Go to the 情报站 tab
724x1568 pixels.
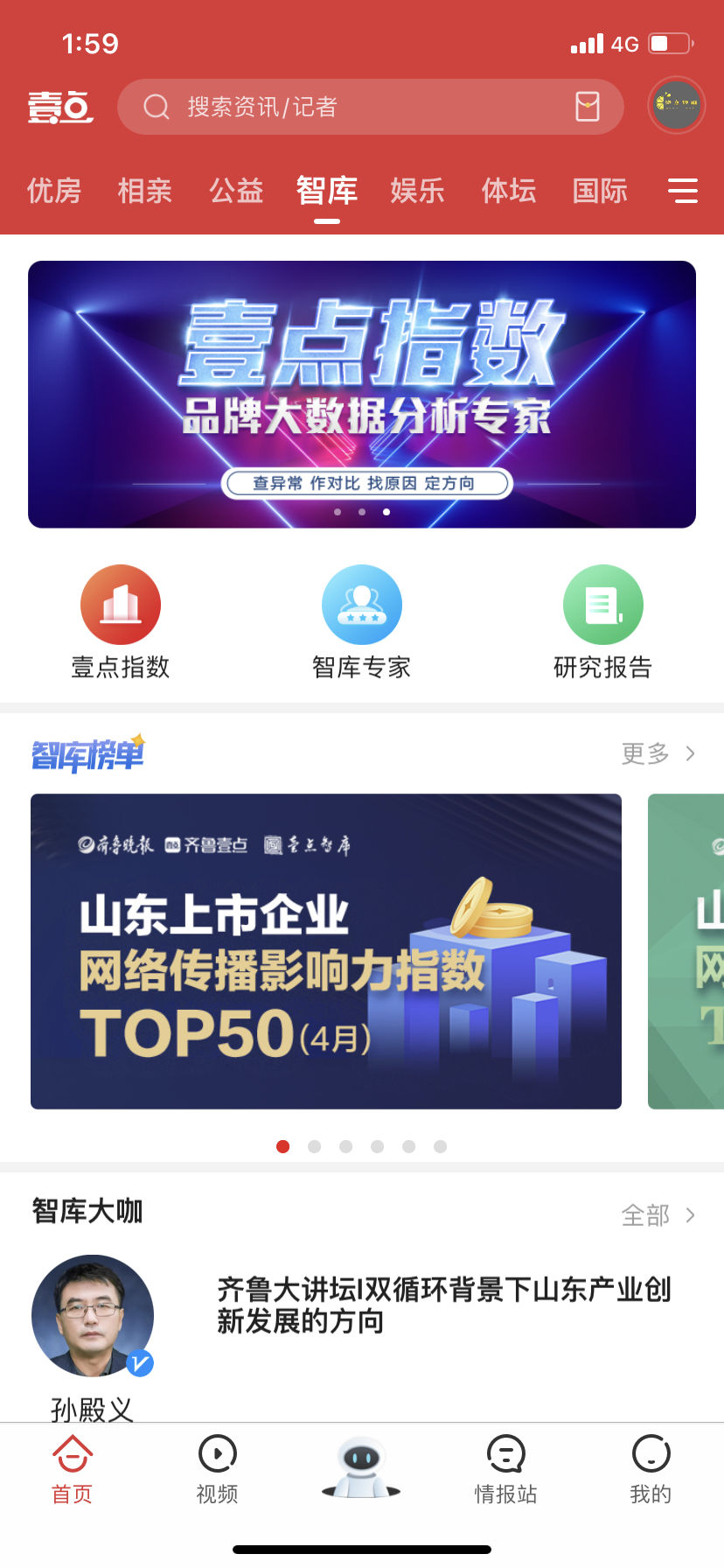pyautogui.click(x=505, y=1470)
